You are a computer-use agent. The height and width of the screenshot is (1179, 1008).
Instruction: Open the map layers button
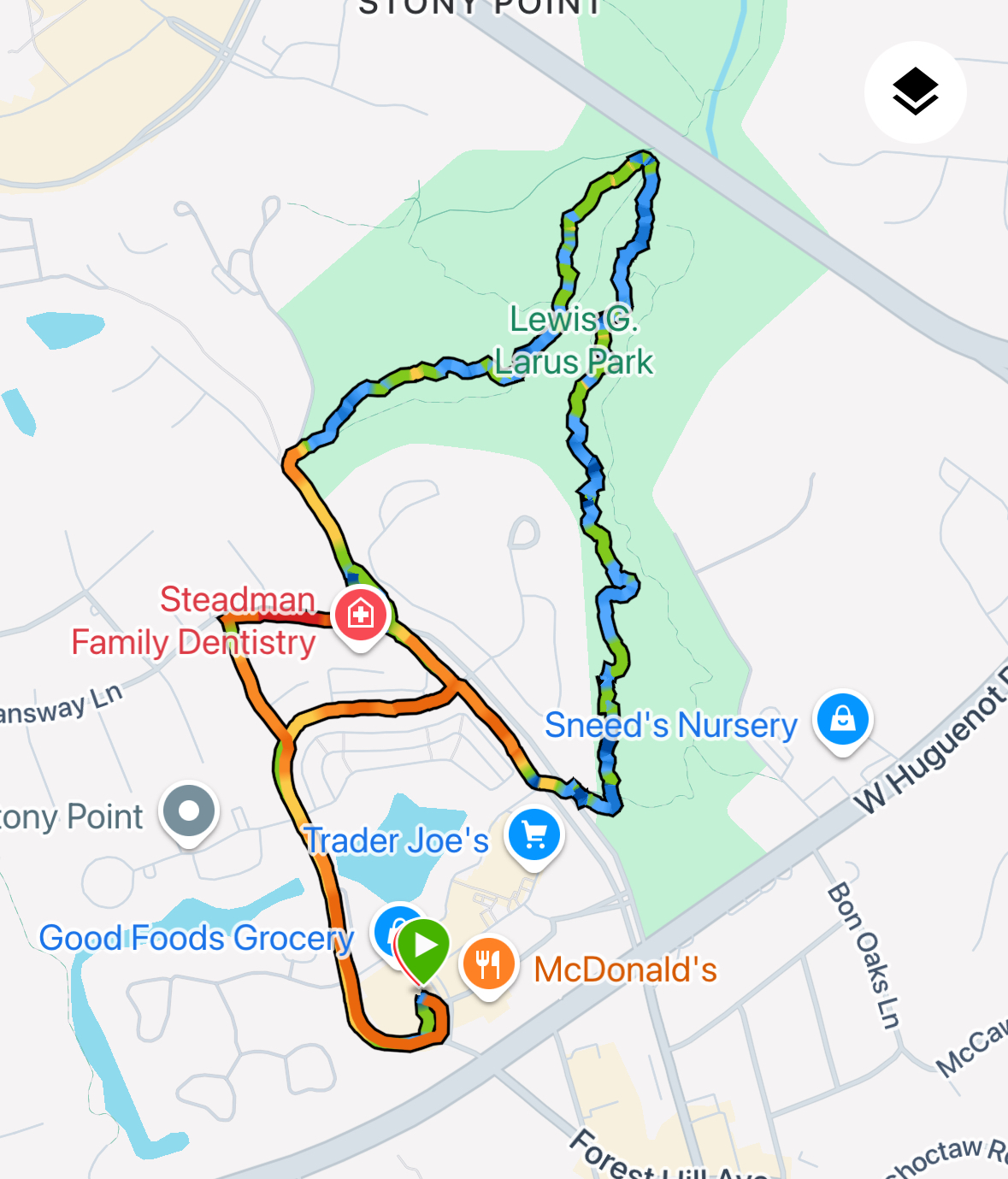pyautogui.click(x=915, y=91)
